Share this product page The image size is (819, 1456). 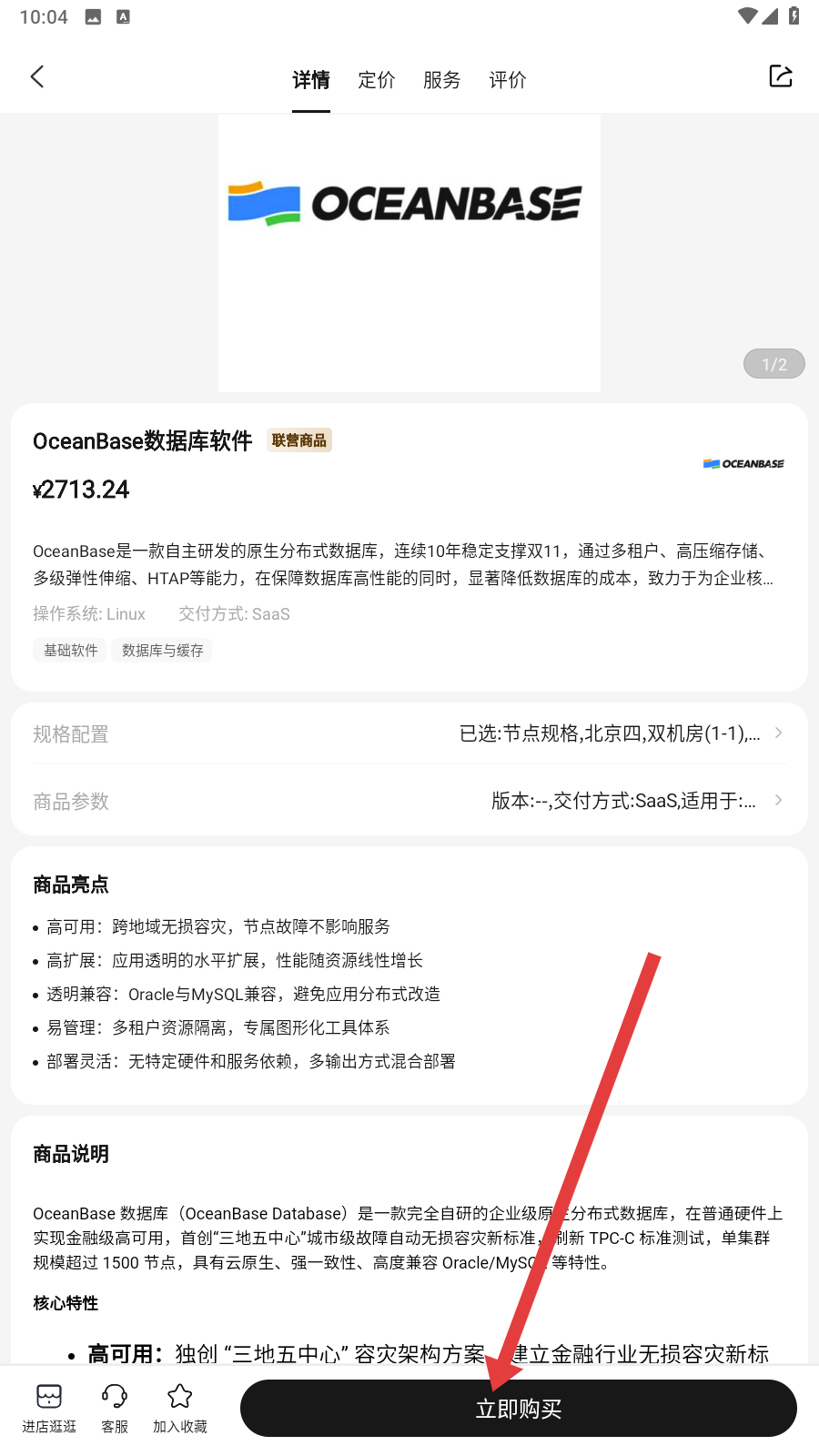(781, 76)
